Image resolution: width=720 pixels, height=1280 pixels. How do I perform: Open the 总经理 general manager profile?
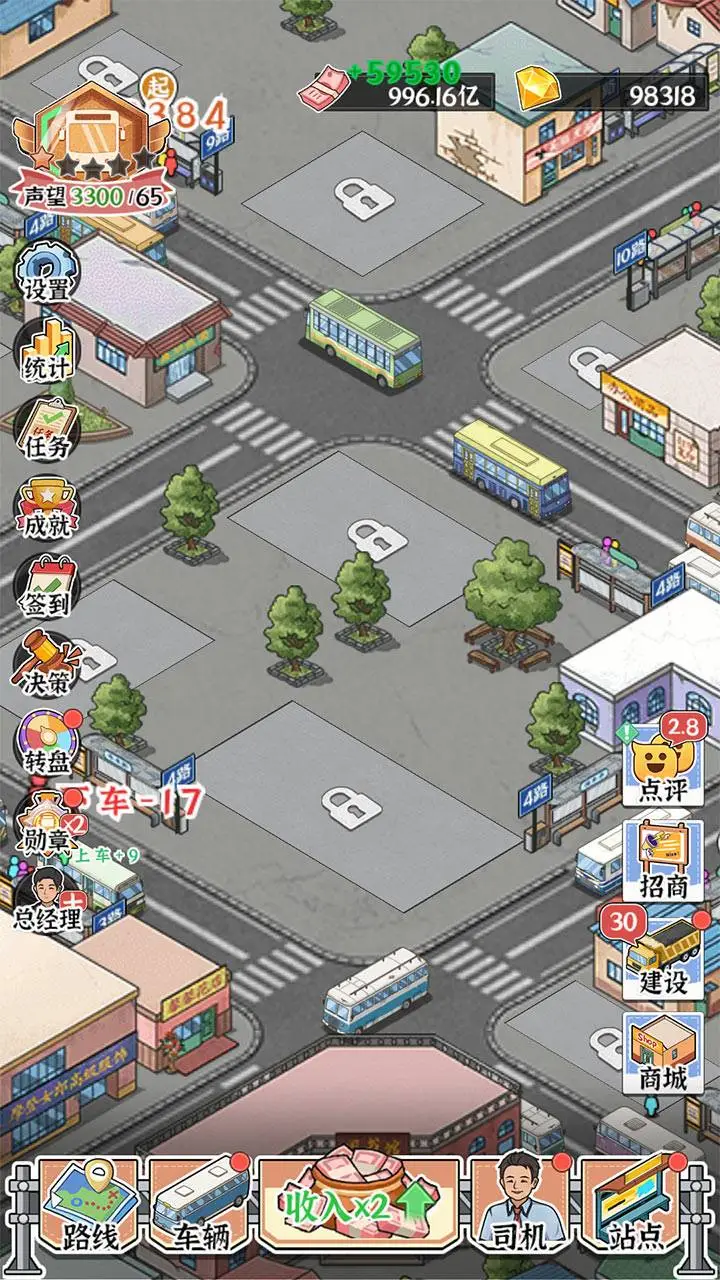point(46,900)
